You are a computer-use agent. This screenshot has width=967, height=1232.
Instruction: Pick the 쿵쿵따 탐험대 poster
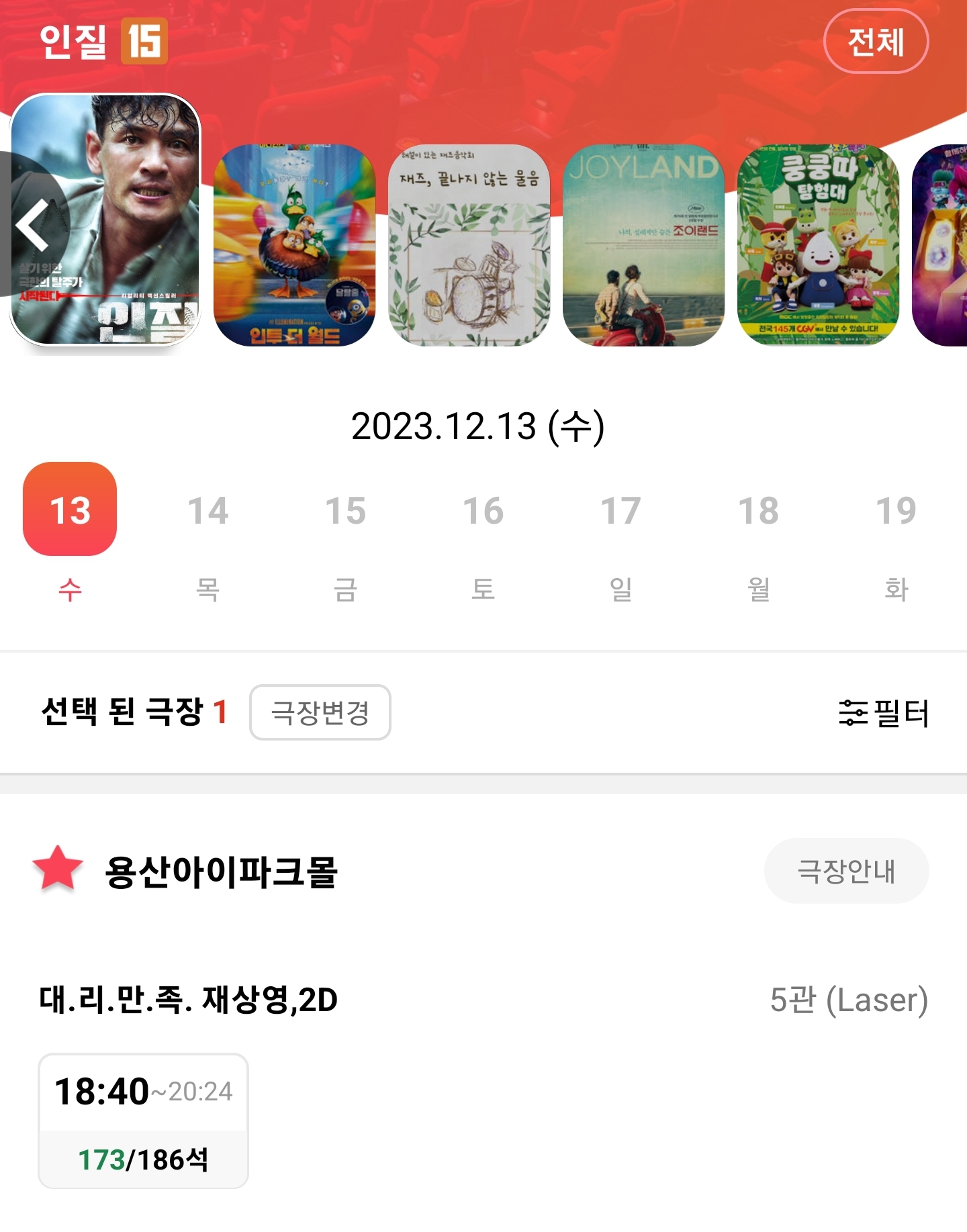[x=818, y=245]
